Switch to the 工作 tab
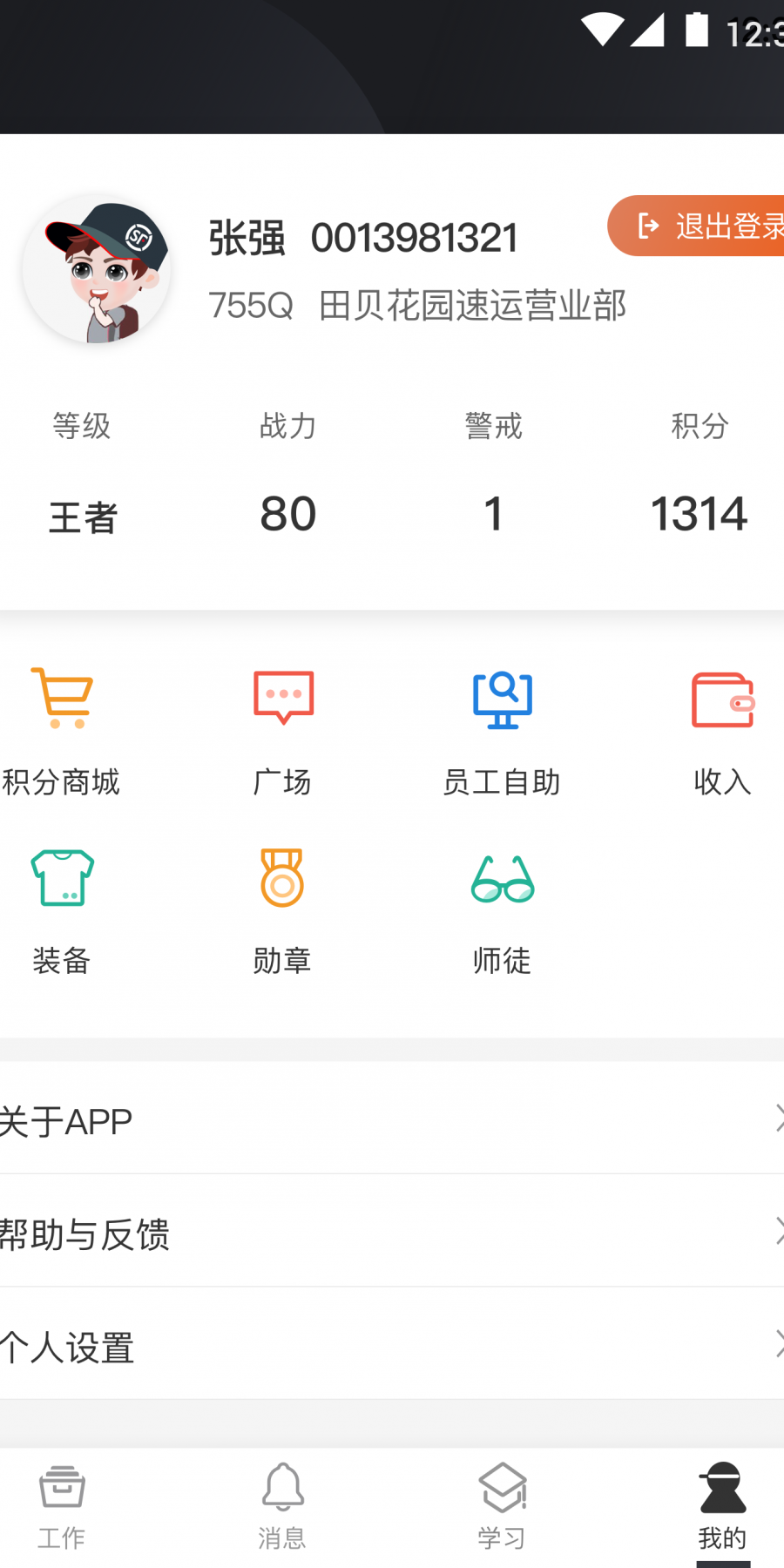The width and height of the screenshot is (784, 1568). (x=62, y=1506)
